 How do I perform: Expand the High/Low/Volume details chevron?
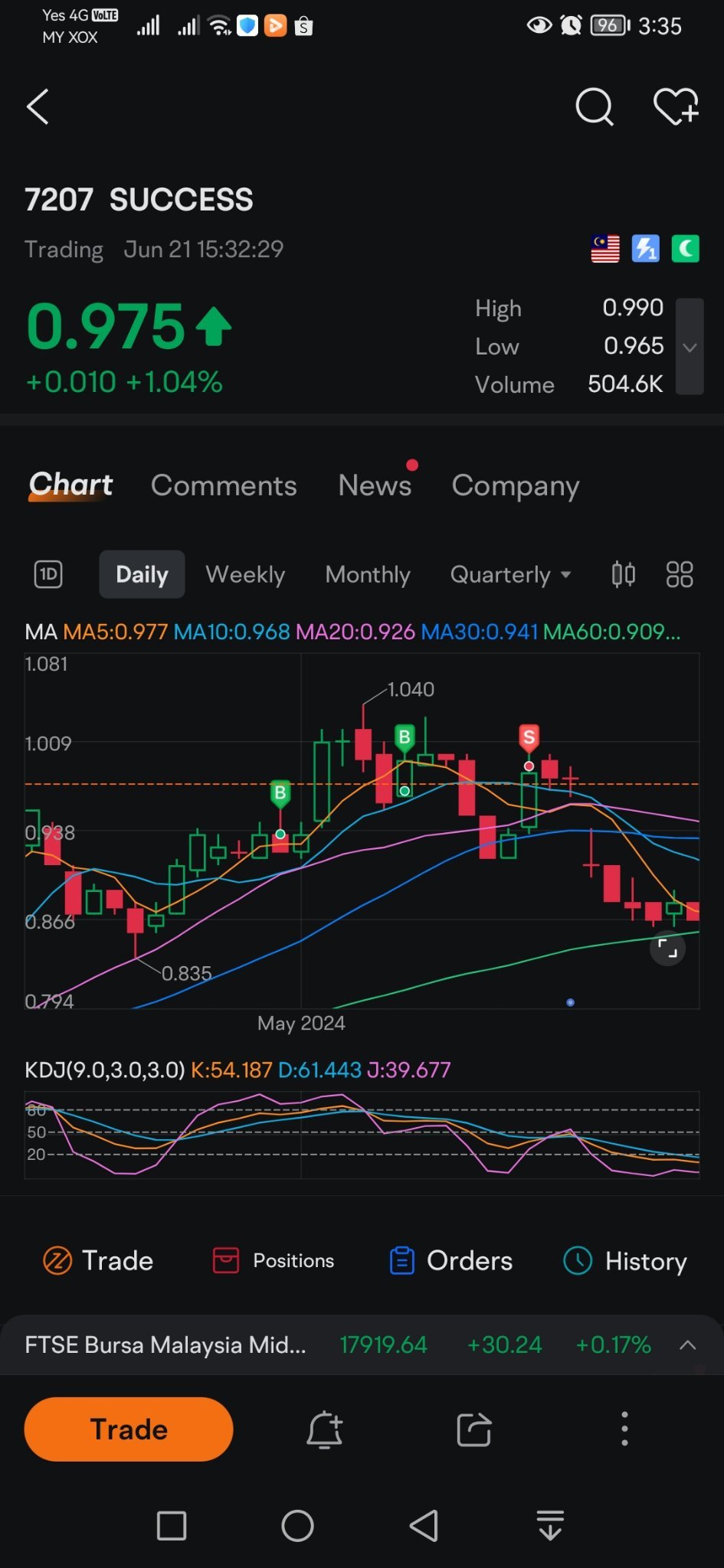click(x=690, y=347)
